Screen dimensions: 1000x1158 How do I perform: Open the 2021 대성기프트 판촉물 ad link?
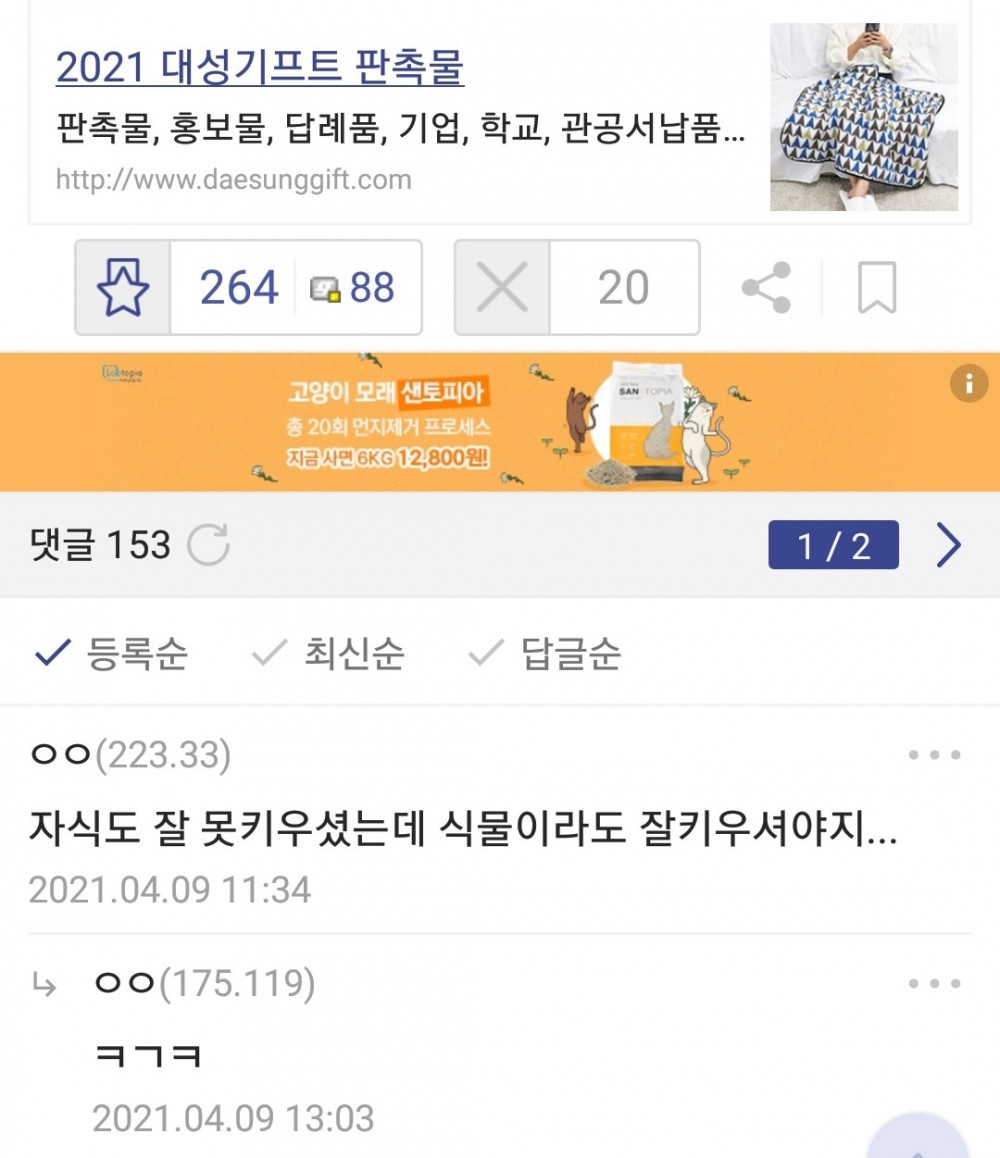(260, 67)
